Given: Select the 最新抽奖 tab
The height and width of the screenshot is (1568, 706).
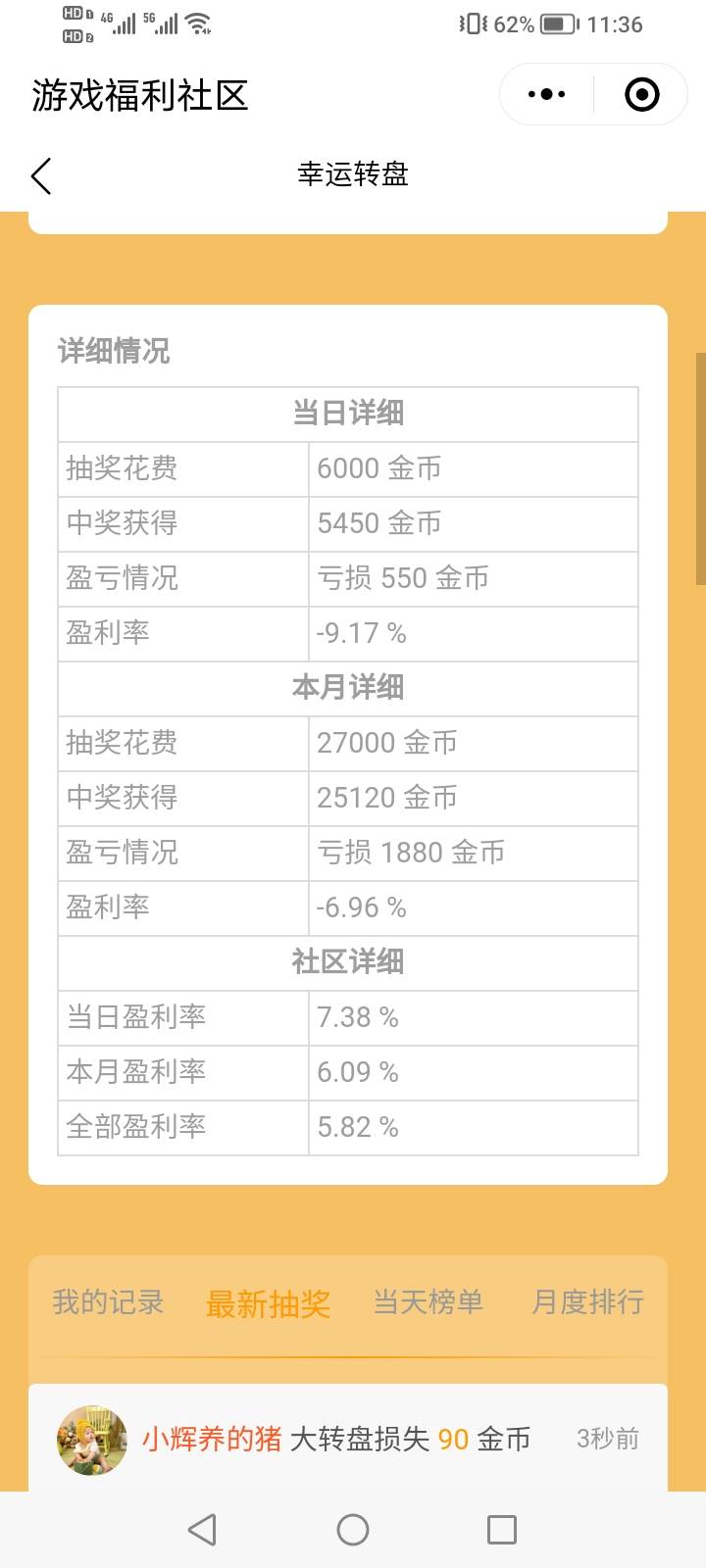Looking at the screenshot, I should click(x=268, y=1303).
